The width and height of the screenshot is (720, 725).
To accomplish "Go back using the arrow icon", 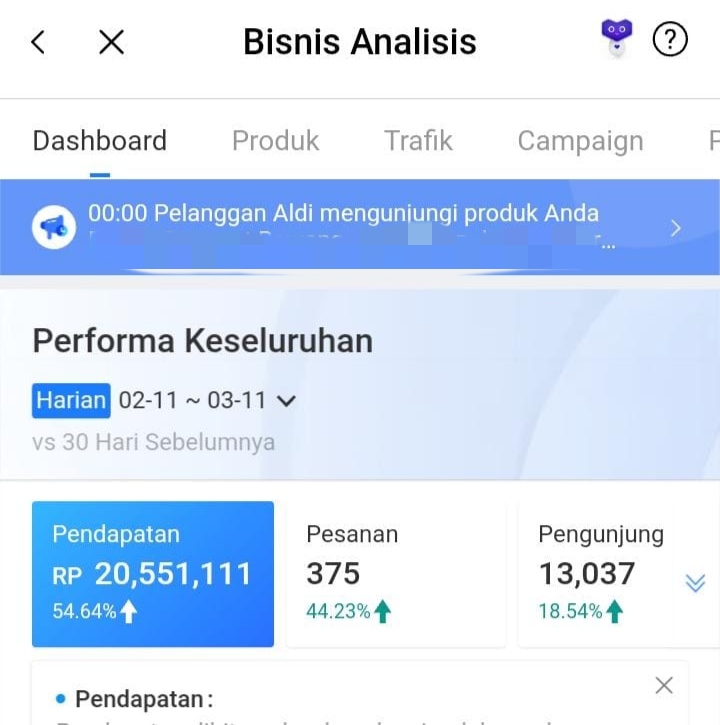I will (38, 42).
